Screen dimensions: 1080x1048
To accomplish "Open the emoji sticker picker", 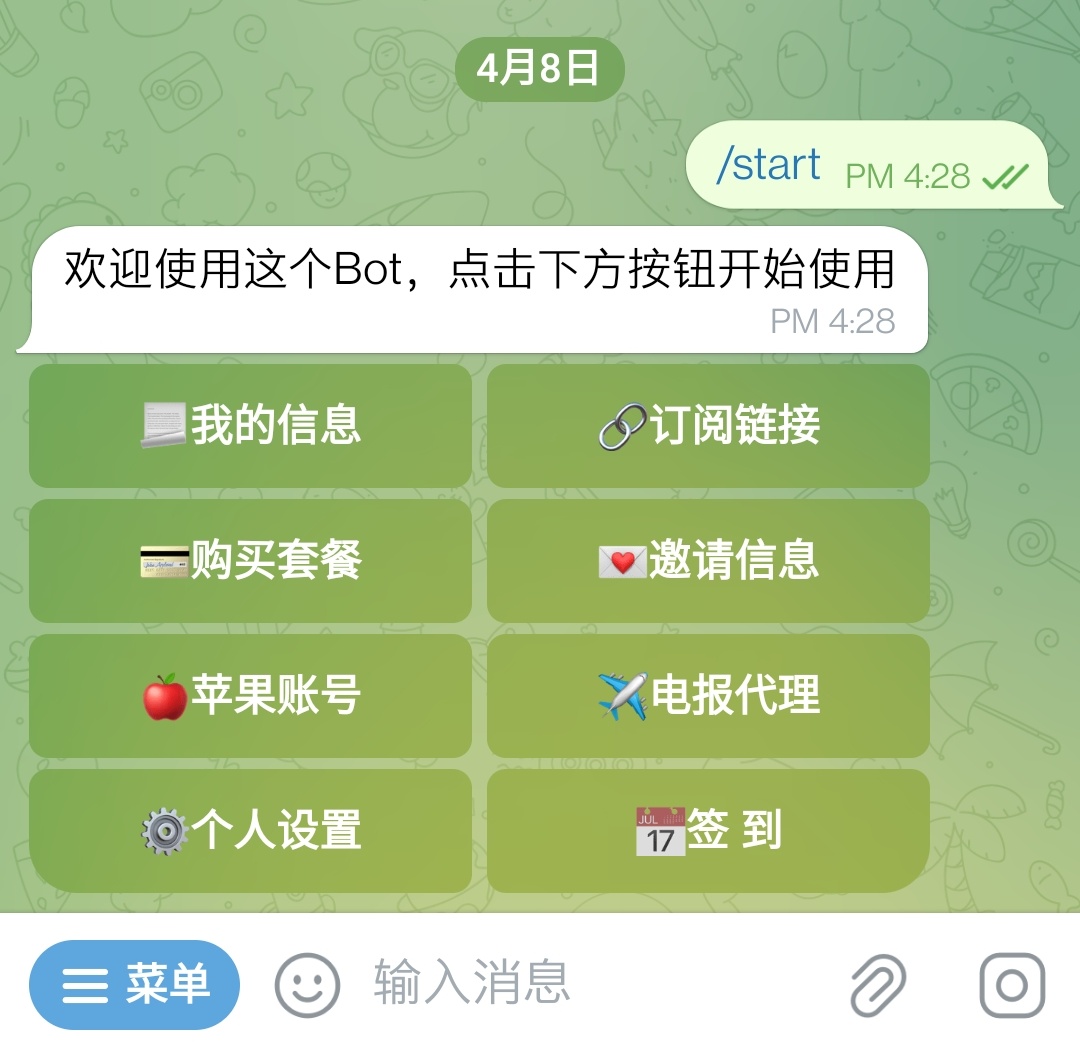I will (307, 985).
